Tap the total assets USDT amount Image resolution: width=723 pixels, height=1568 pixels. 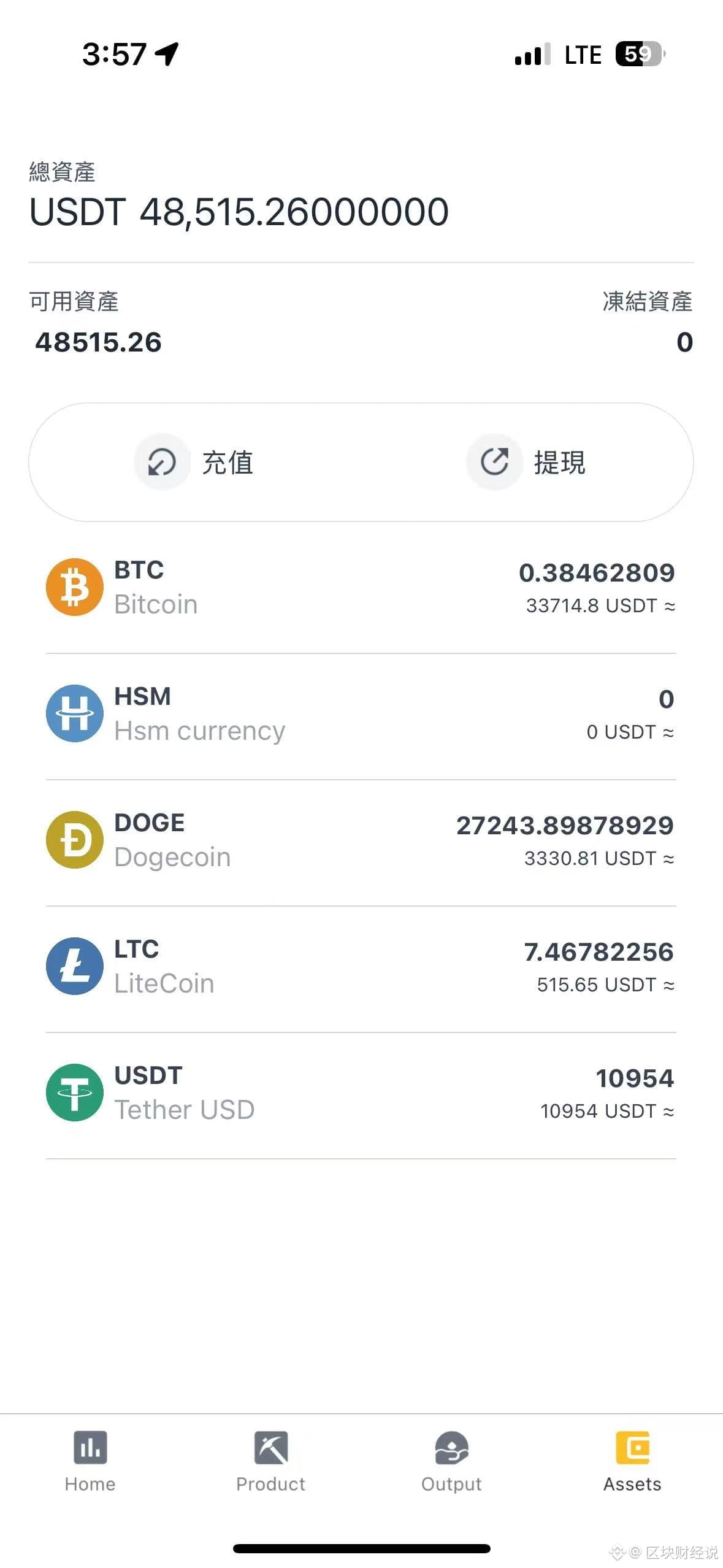[x=239, y=213]
